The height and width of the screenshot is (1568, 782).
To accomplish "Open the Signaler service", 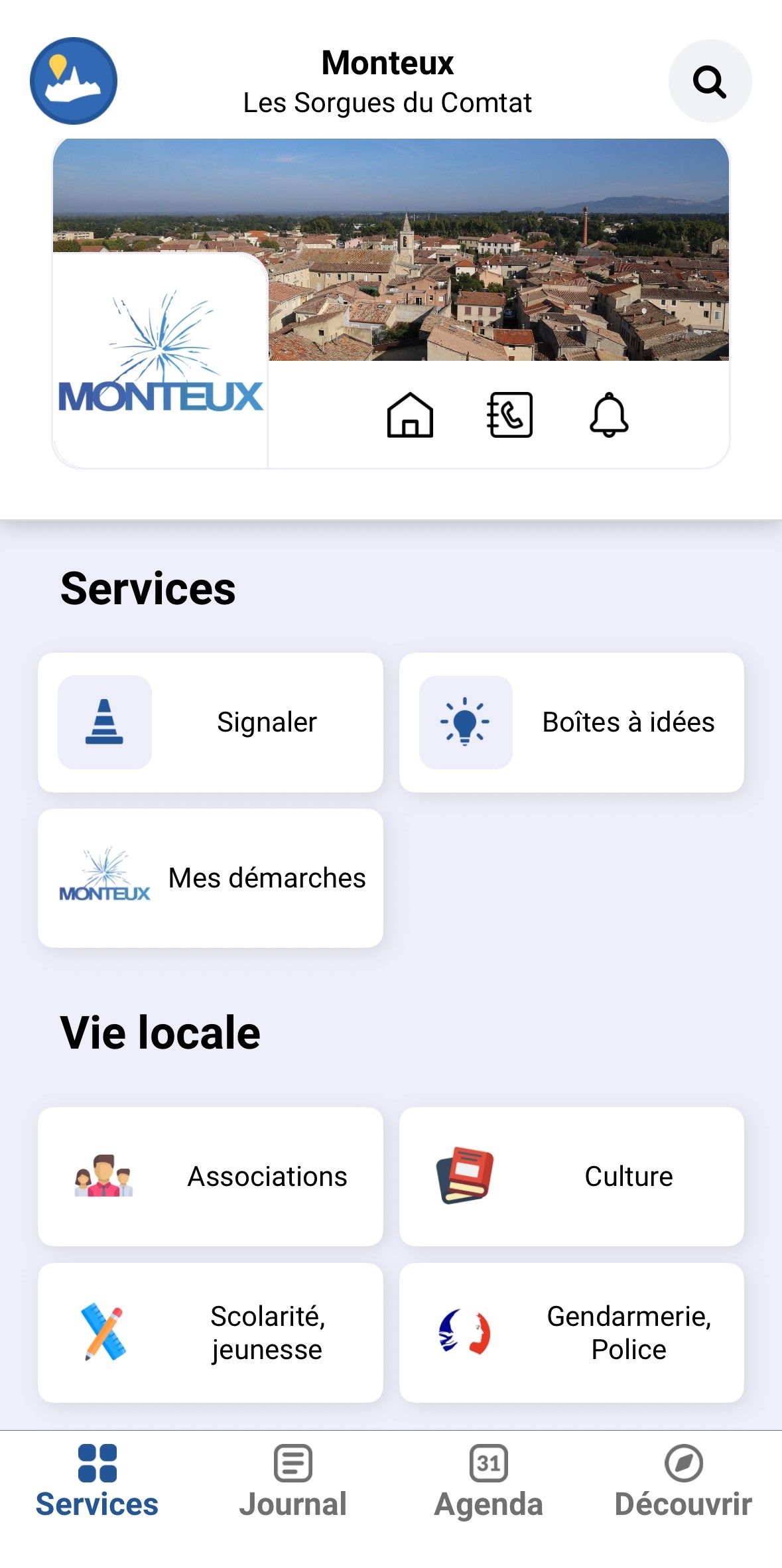I will coord(210,722).
